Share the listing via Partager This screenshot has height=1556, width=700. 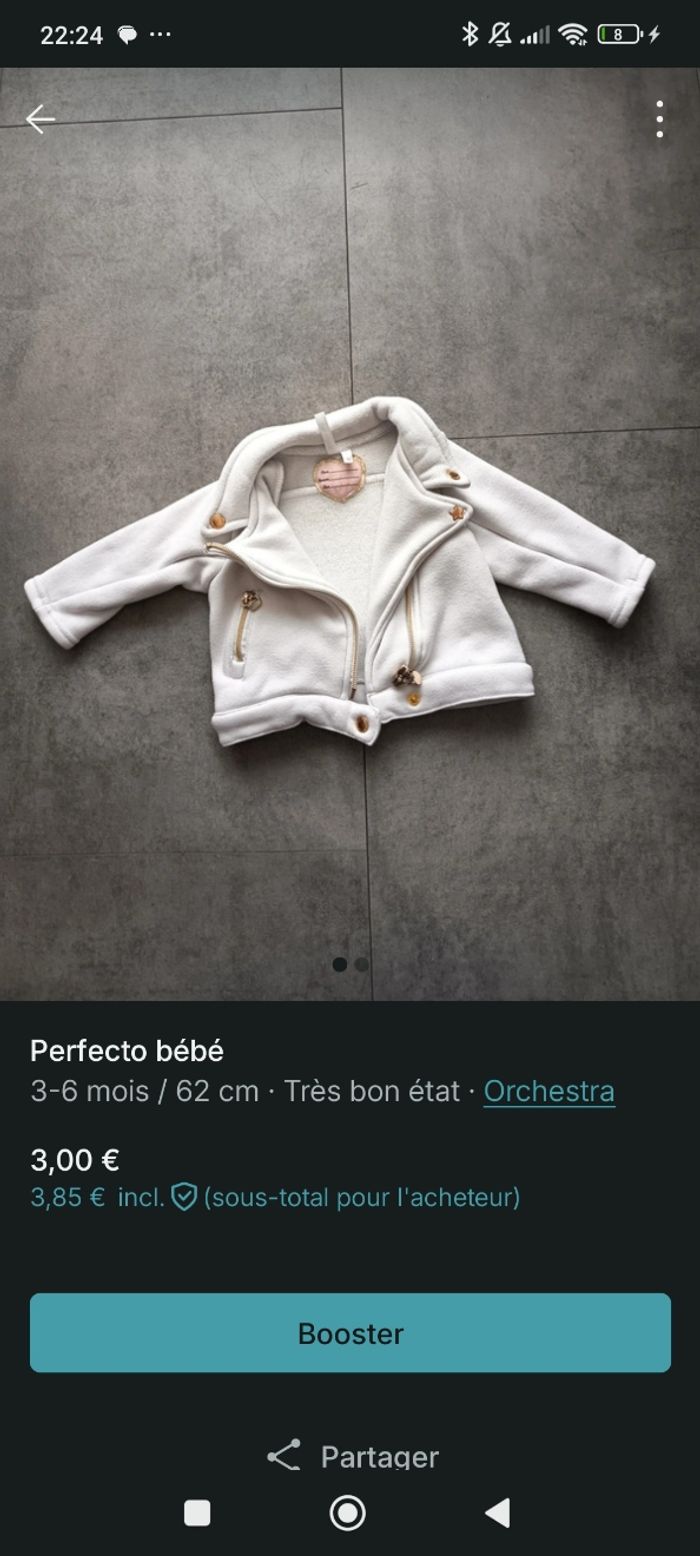(x=352, y=1456)
